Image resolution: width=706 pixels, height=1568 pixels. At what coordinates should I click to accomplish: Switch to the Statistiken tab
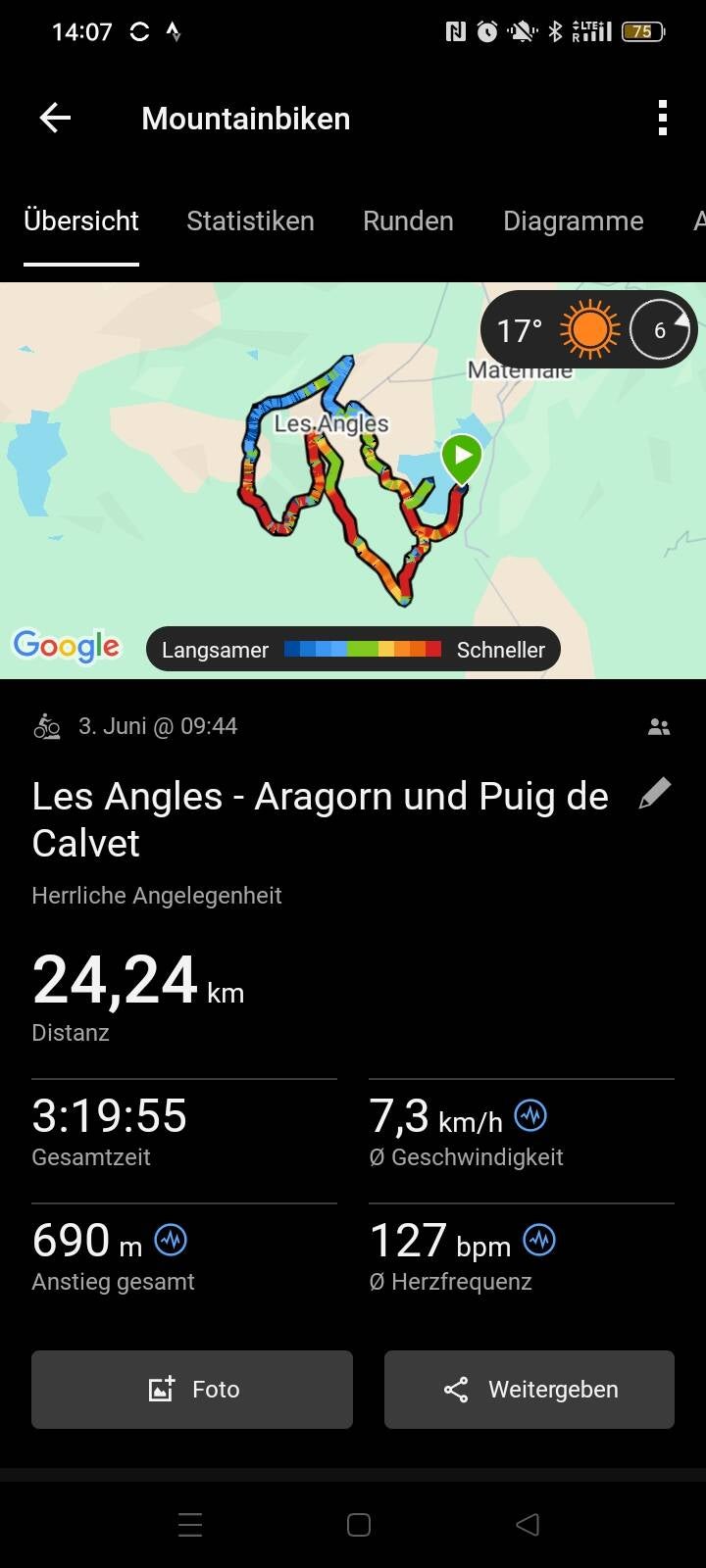(x=250, y=221)
